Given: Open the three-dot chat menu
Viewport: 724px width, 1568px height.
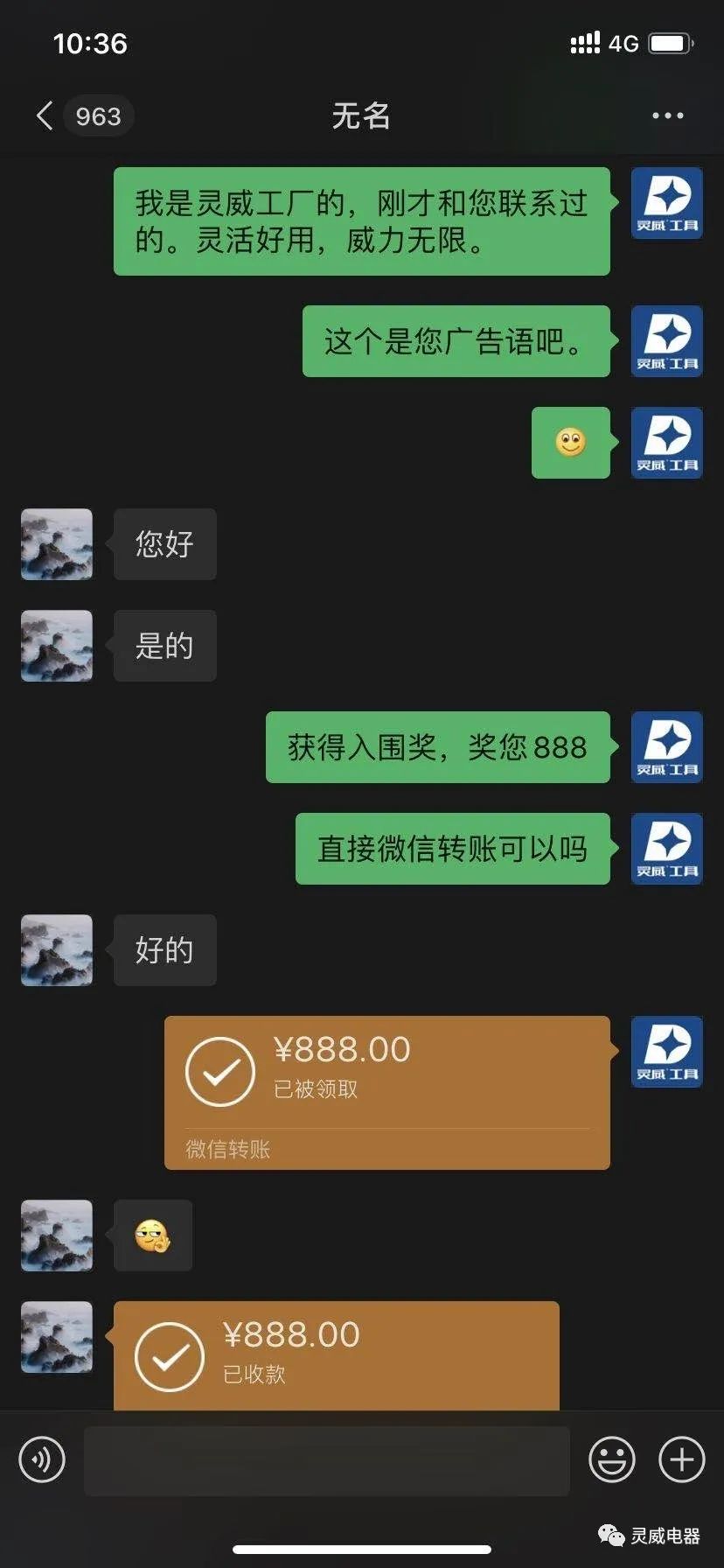Looking at the screenshot, I should tap(667, 115).
